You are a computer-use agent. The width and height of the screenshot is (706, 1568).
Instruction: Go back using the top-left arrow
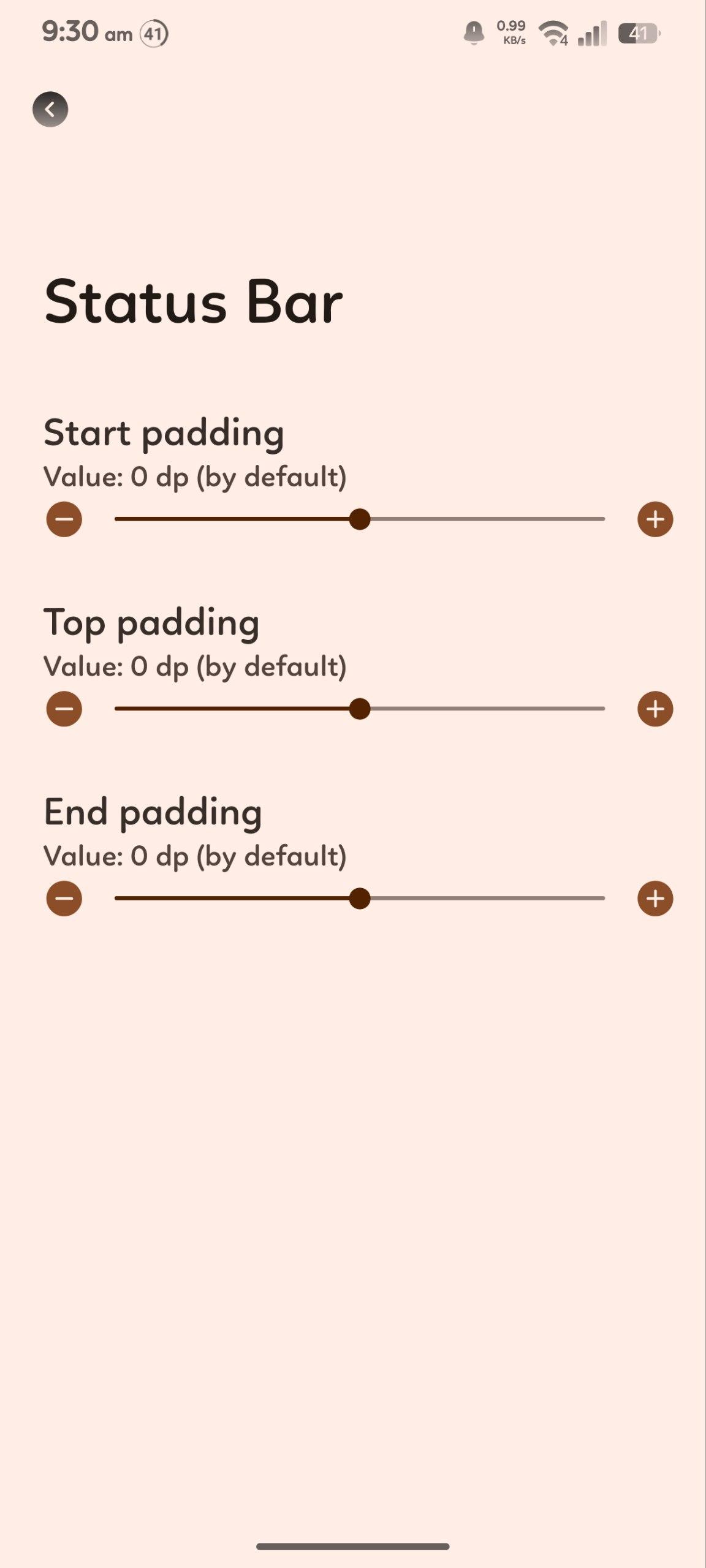tap(50, 110)
